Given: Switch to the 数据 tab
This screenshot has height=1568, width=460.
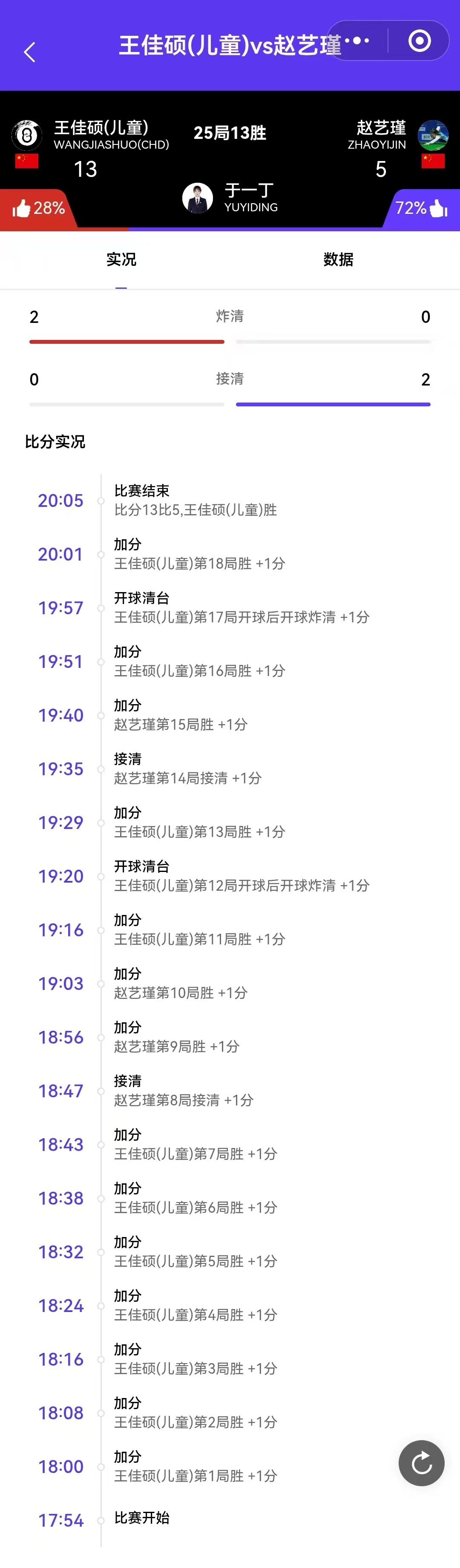Looking at the screenshot, I should [x=338, y=260].
